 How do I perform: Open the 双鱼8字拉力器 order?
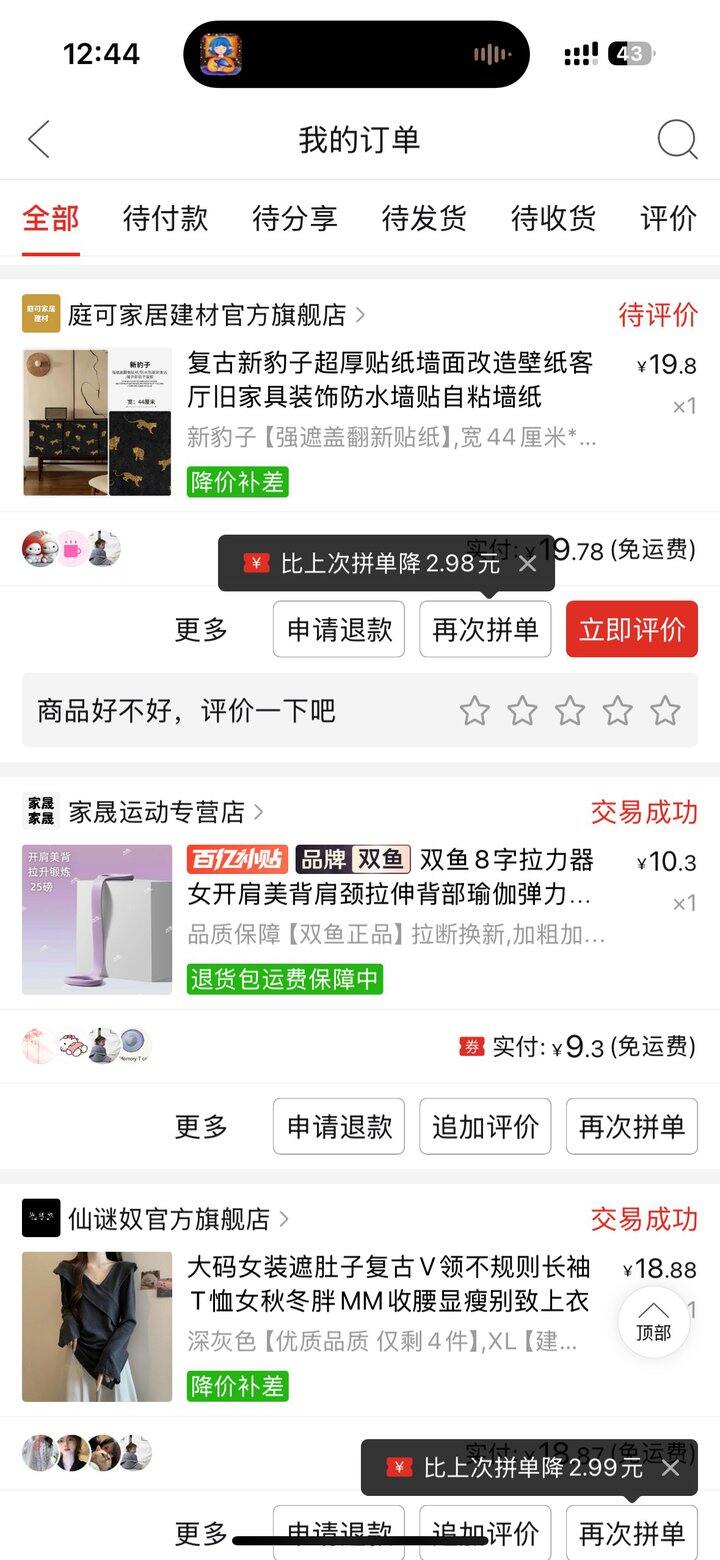coord(390,877)
